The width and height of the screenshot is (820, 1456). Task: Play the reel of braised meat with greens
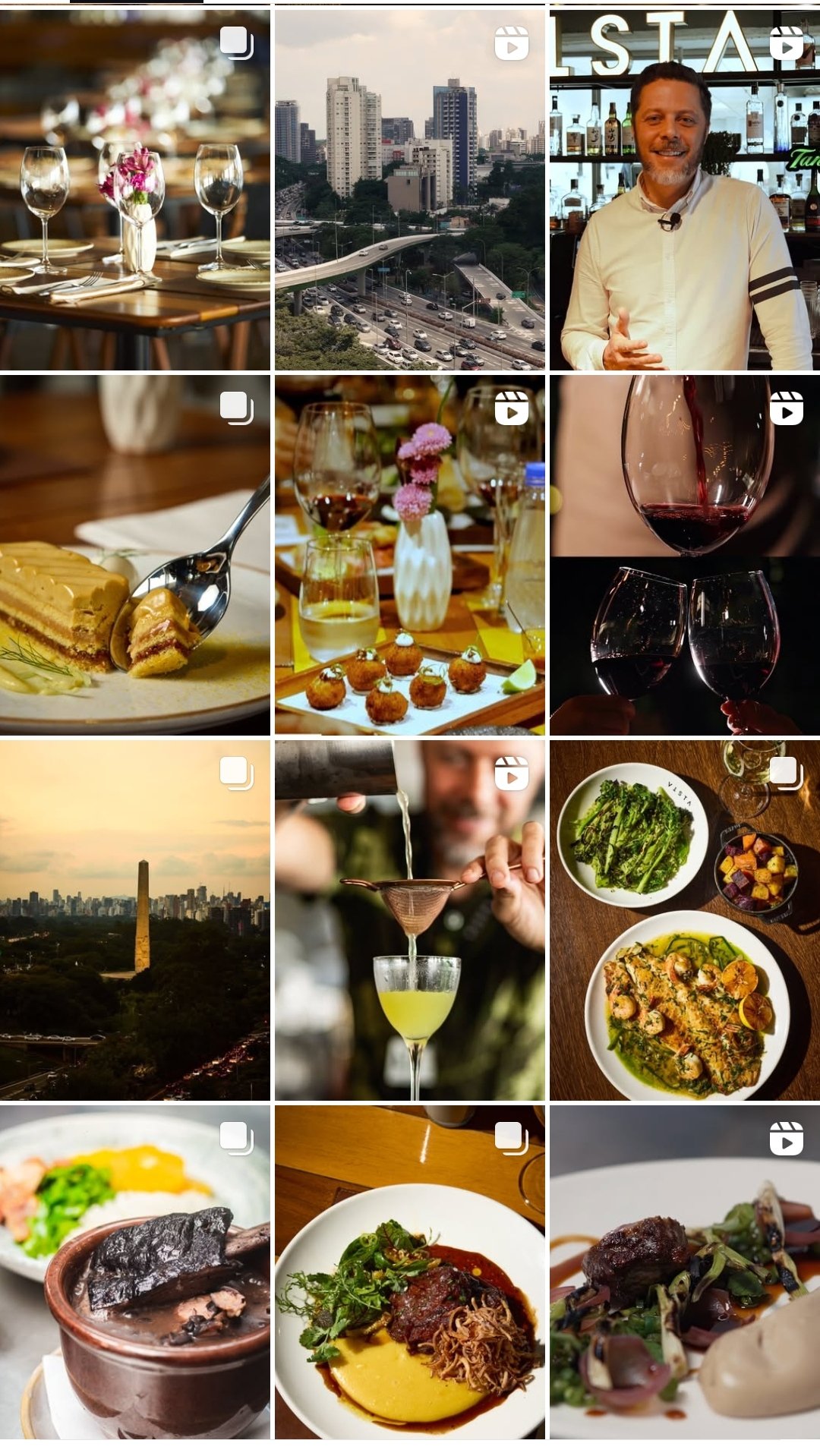pos(684,1272)
